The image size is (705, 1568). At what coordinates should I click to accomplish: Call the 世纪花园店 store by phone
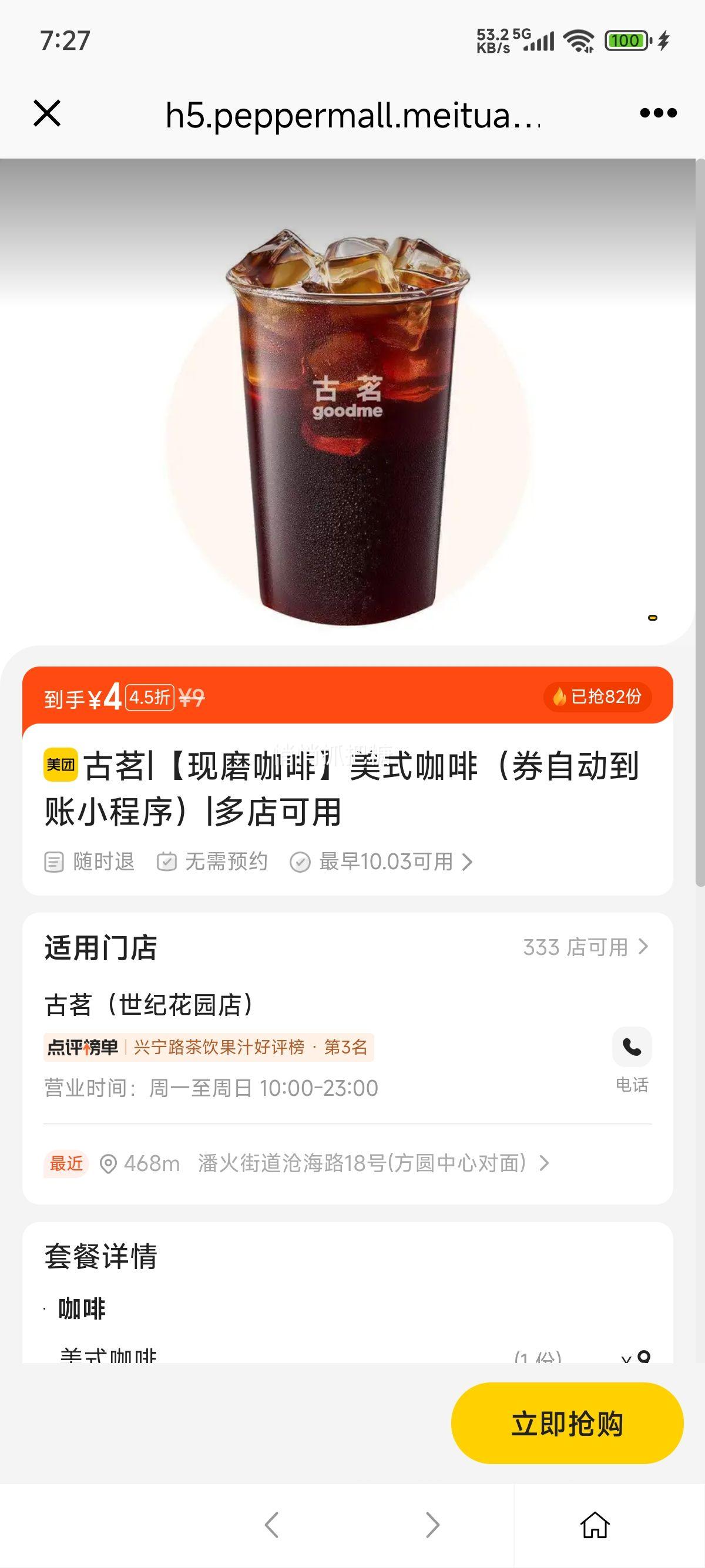click(x=632, y=1048)
